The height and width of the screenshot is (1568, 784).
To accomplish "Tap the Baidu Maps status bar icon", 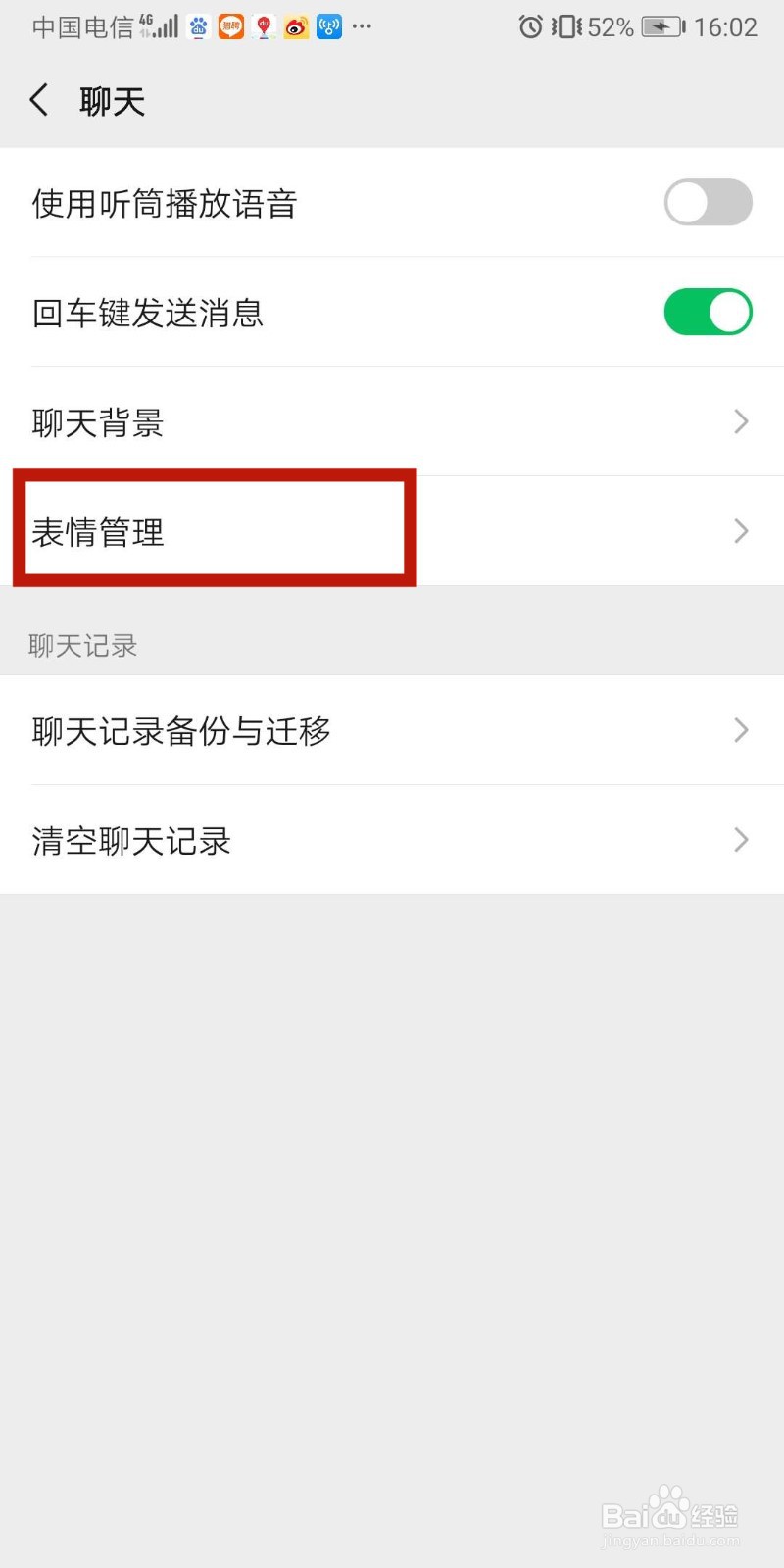I will tap(262, 26).
